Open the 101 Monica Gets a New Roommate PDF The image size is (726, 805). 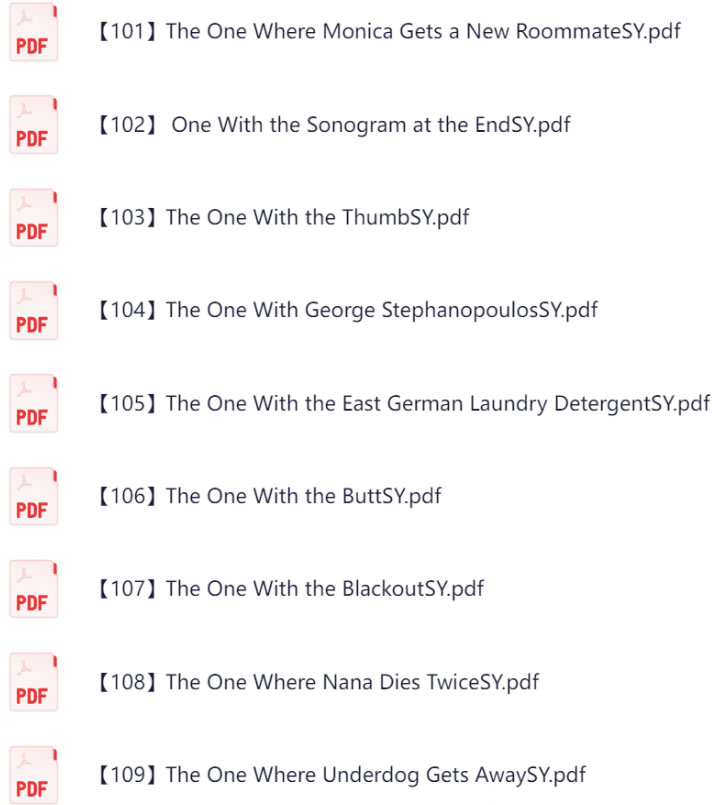[x=388, y=31]
